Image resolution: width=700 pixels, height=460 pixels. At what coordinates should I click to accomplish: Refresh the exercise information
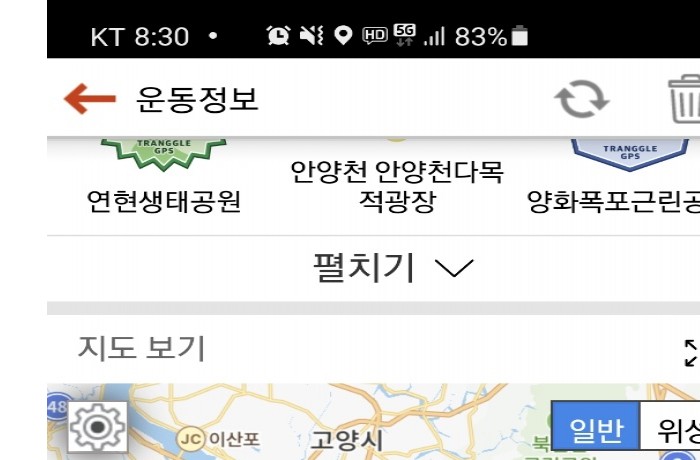point(582,99)
